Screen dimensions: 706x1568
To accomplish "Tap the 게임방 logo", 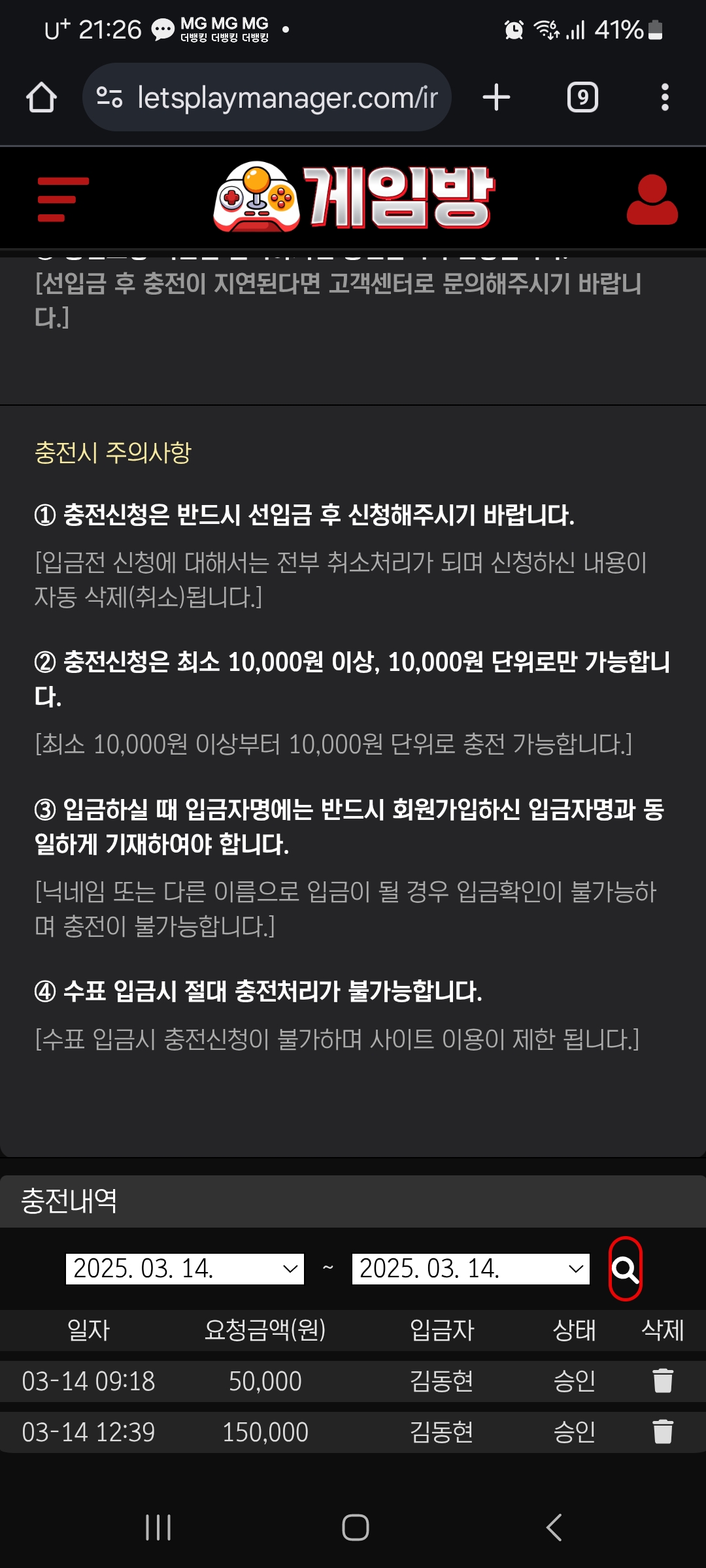I will (x=354, y=197).
